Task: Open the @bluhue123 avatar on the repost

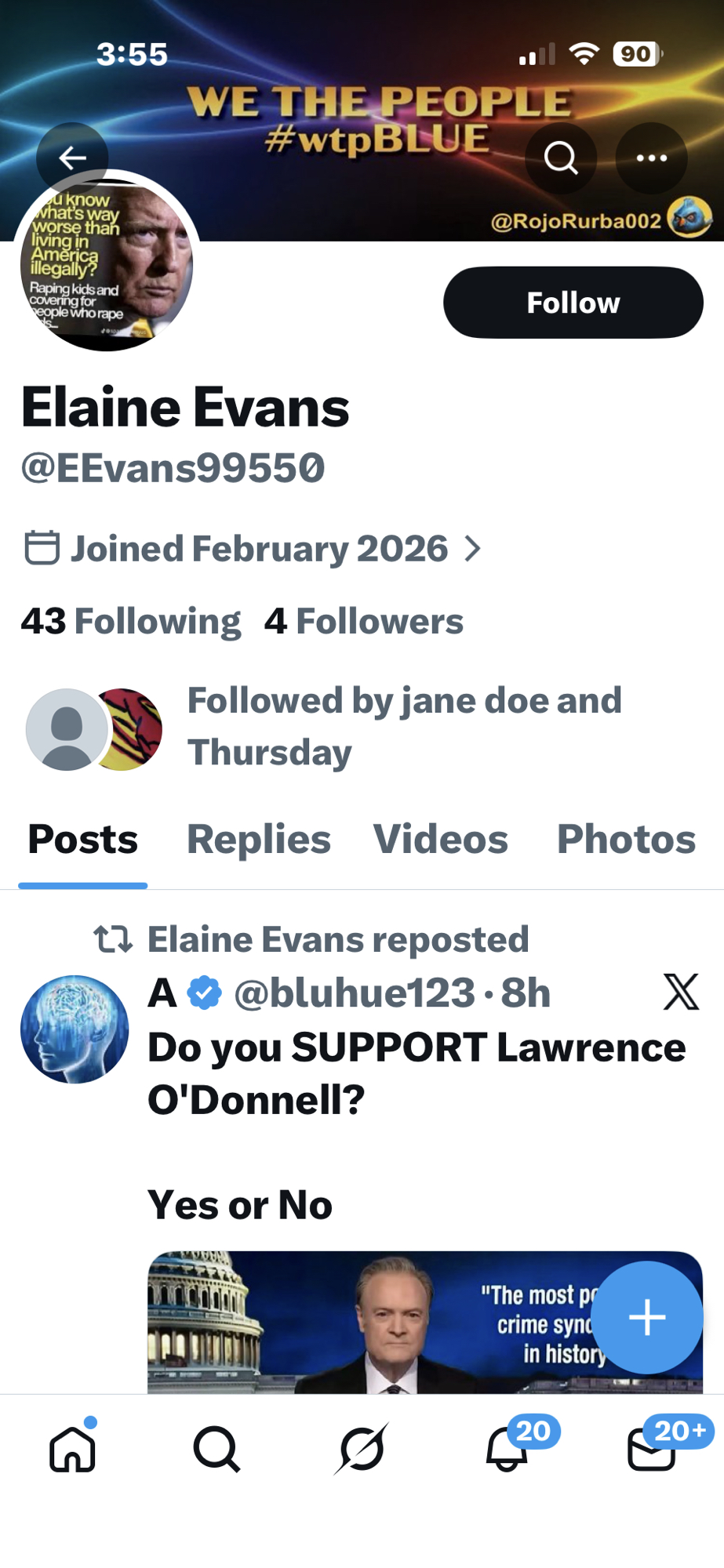Action: click(75, 1029)
